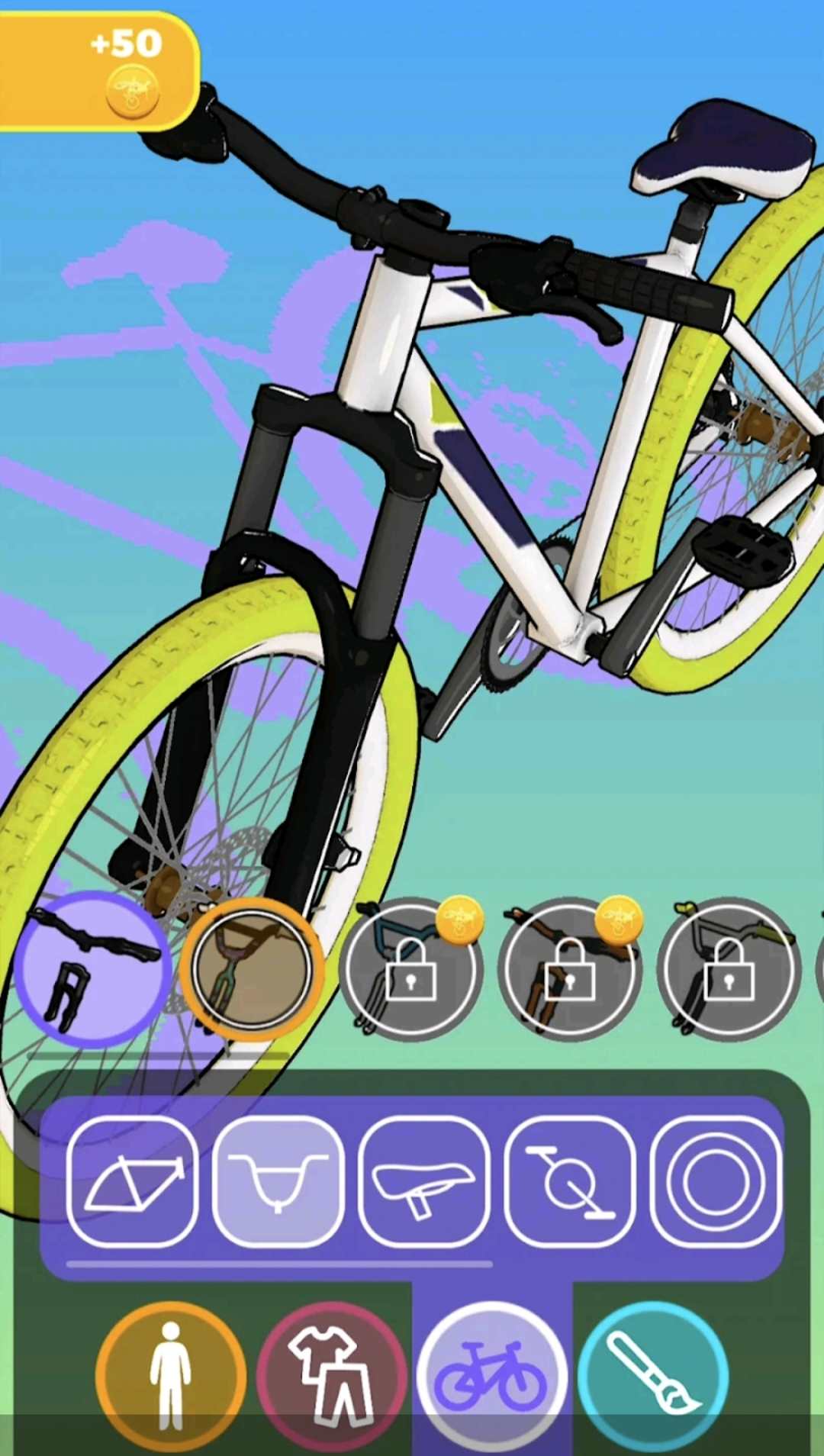
Task: Open the saddle parts category
Action: tap(424, 1181)
